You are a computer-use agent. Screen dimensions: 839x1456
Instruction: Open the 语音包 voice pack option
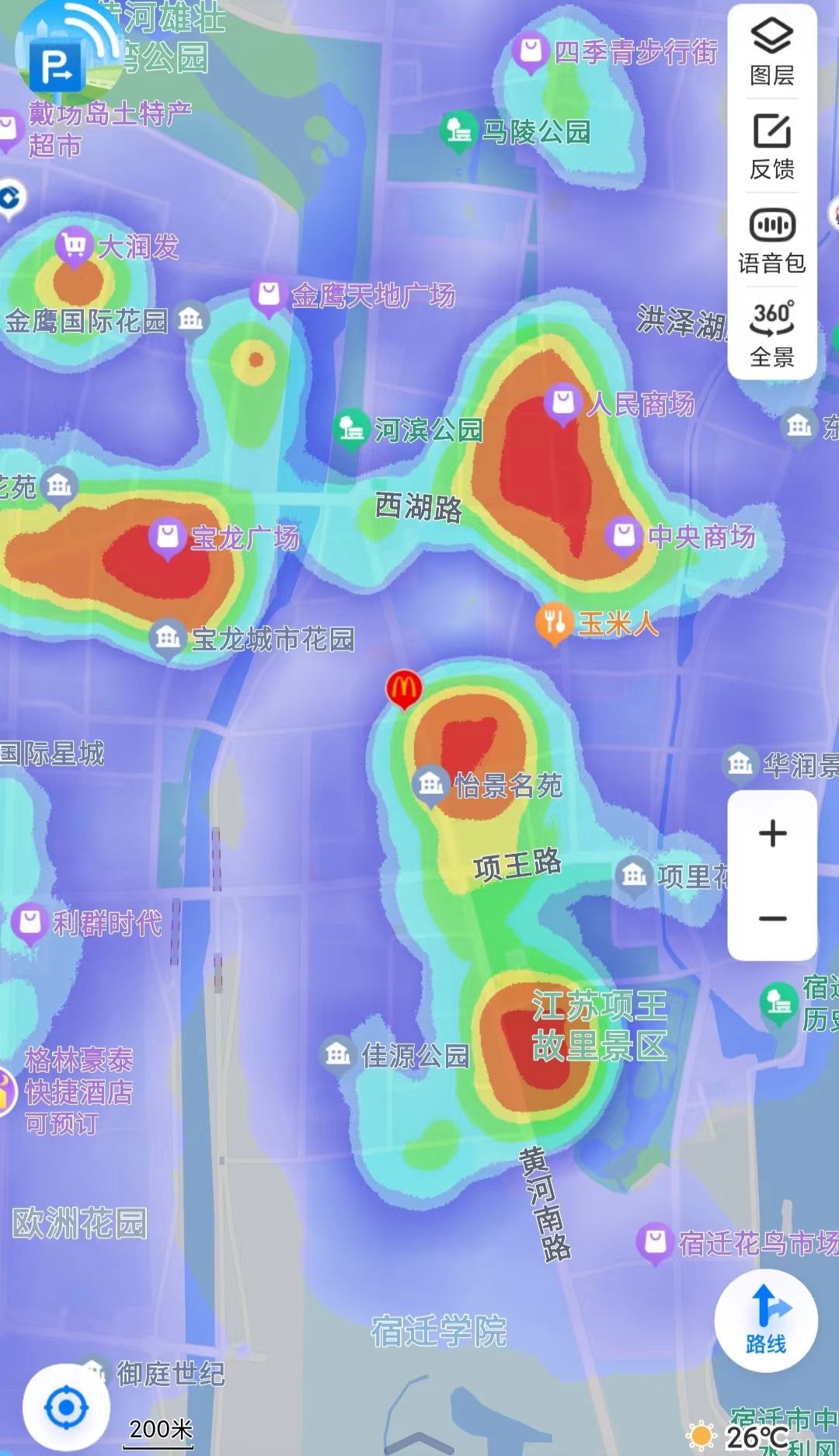click(x=771, y=241)
